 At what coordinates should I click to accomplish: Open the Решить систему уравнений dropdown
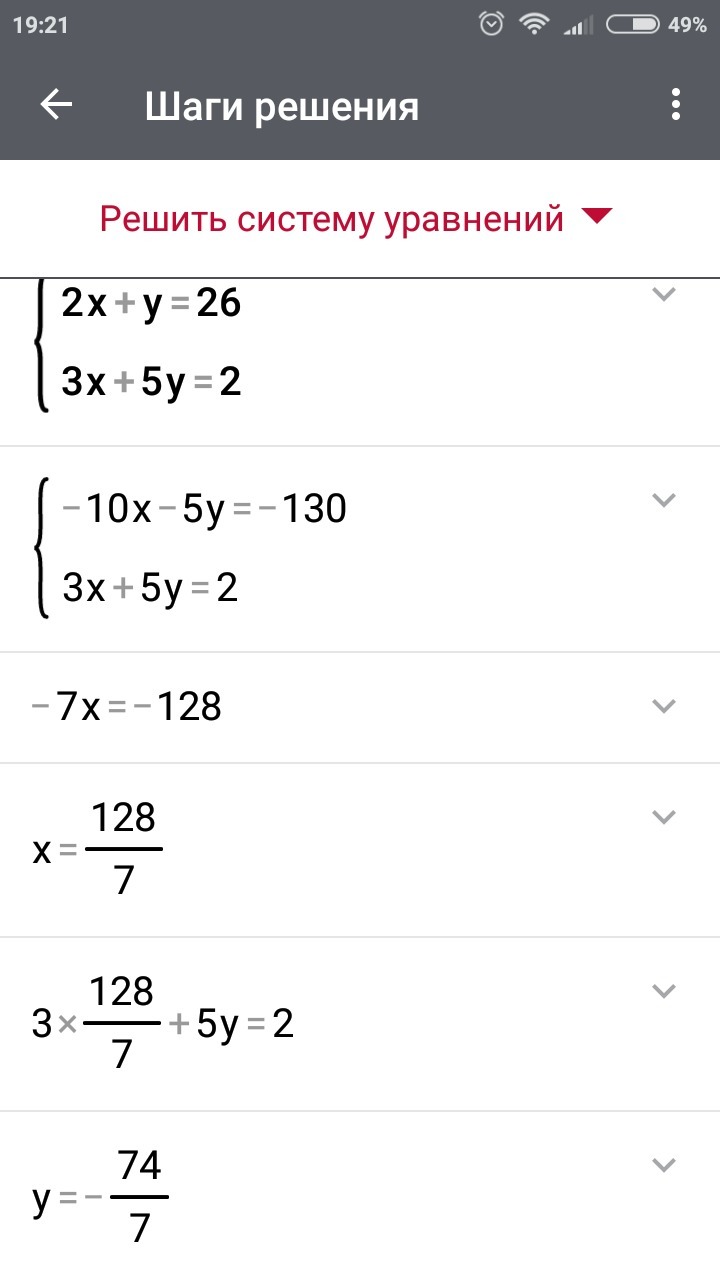coord(355,218)
